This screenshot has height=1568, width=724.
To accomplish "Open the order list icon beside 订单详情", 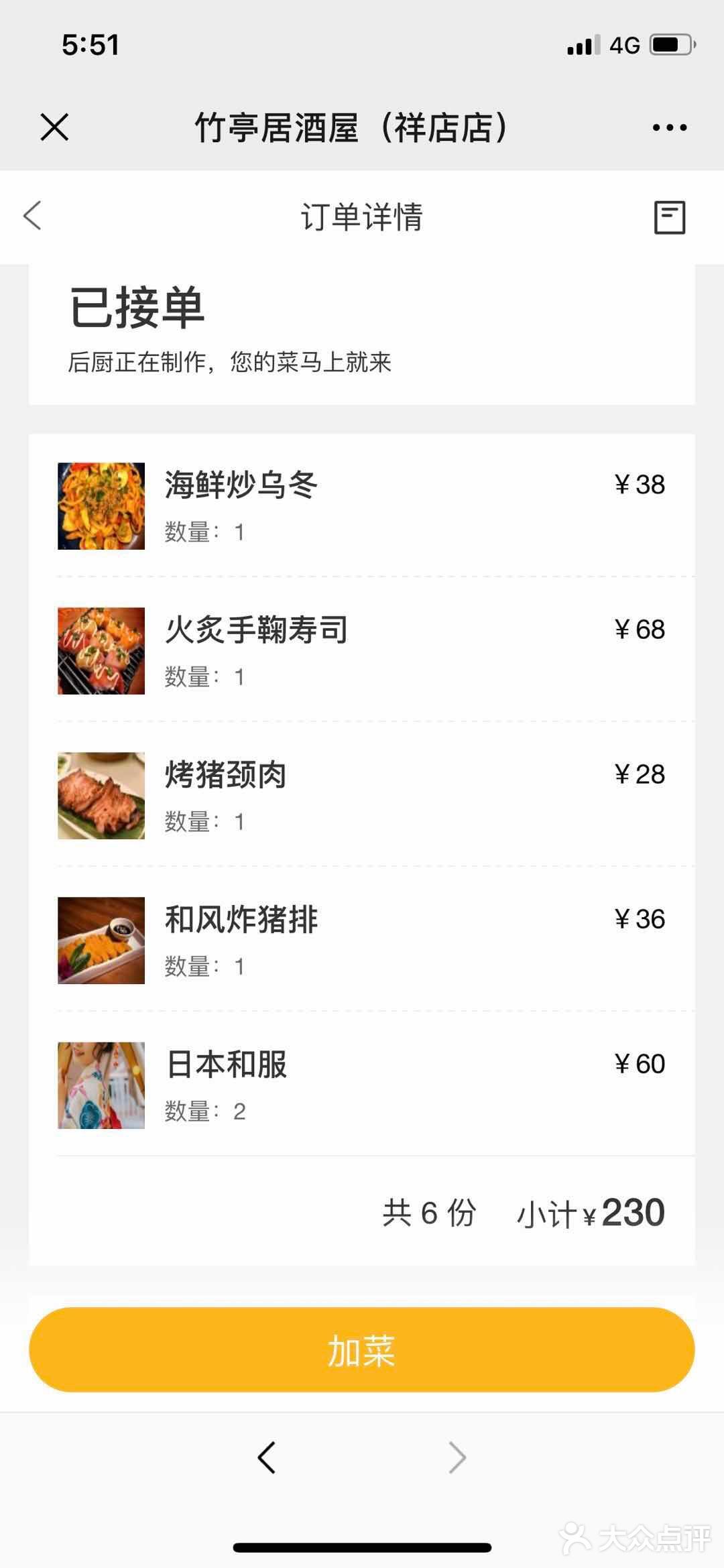I will (x=669, y=217).
